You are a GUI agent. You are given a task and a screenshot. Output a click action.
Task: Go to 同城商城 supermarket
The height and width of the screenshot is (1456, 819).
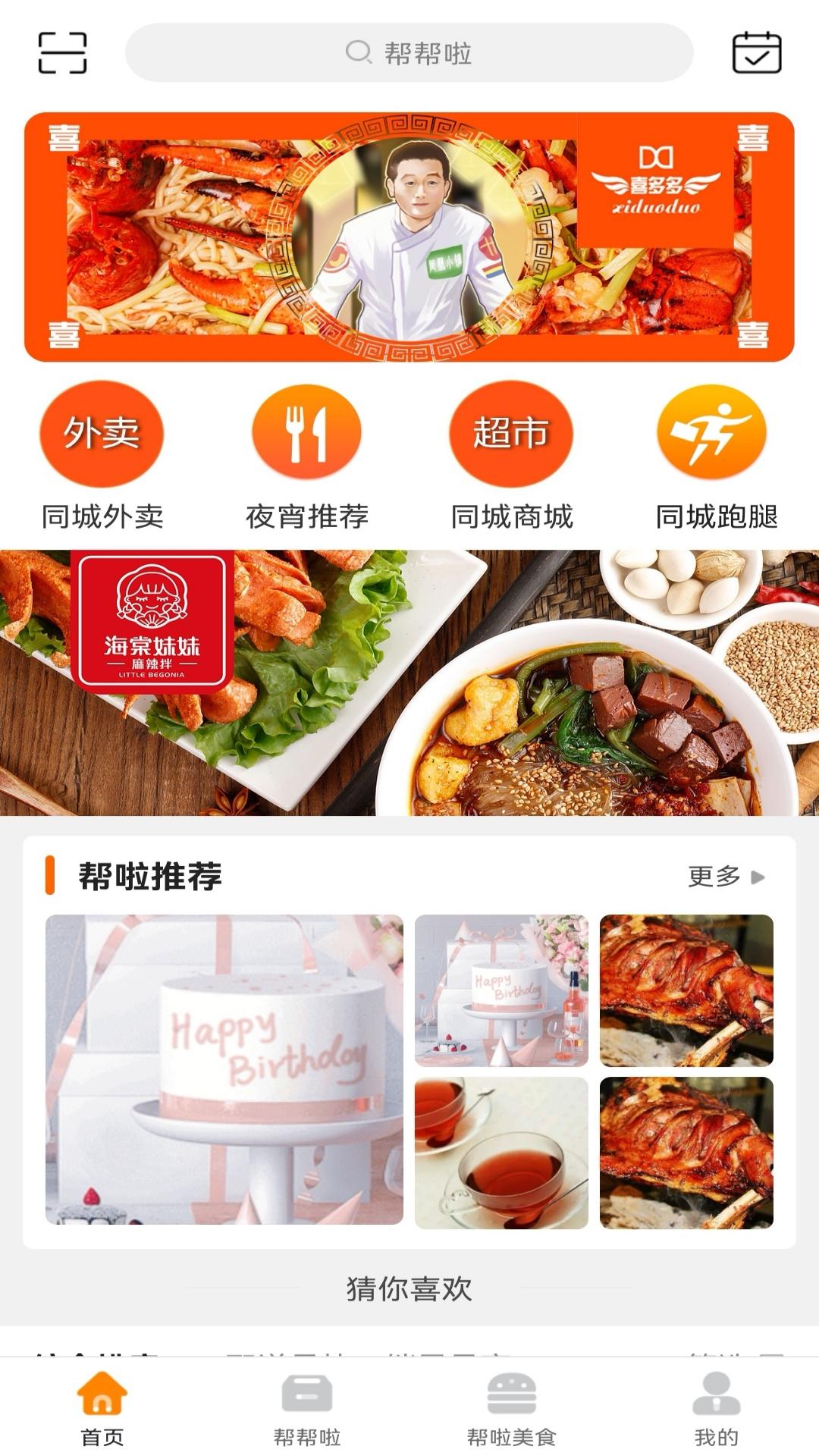(512, 457)
